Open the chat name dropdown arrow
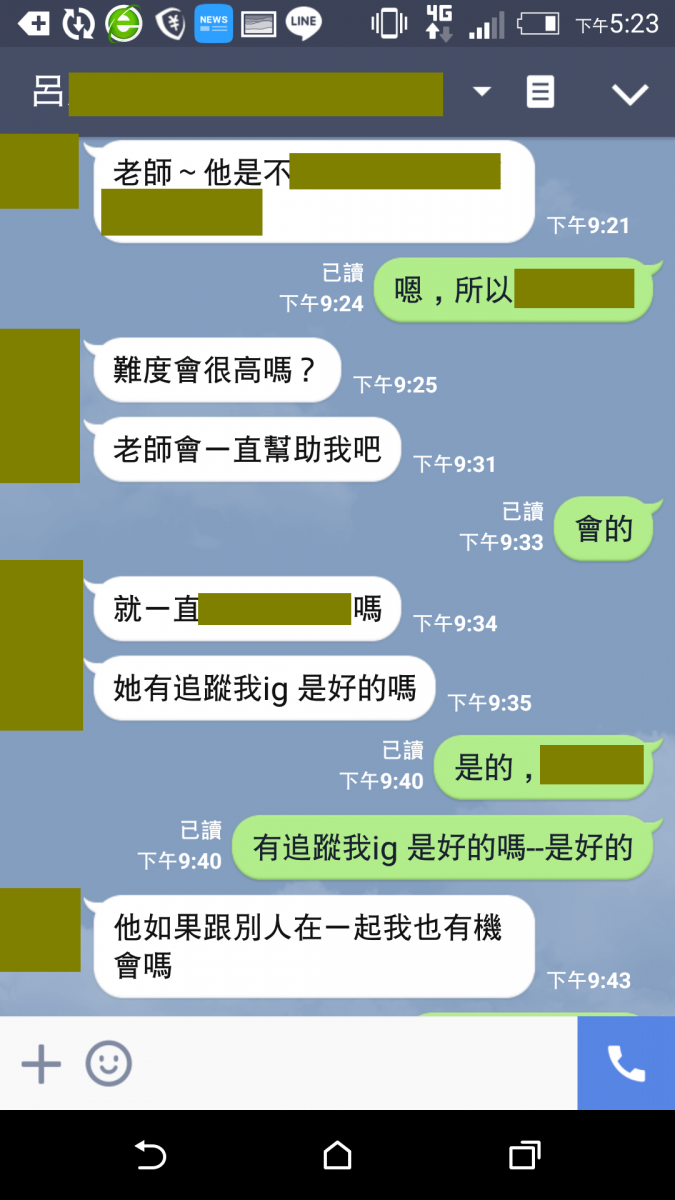675x1200 pixels. 482,92
